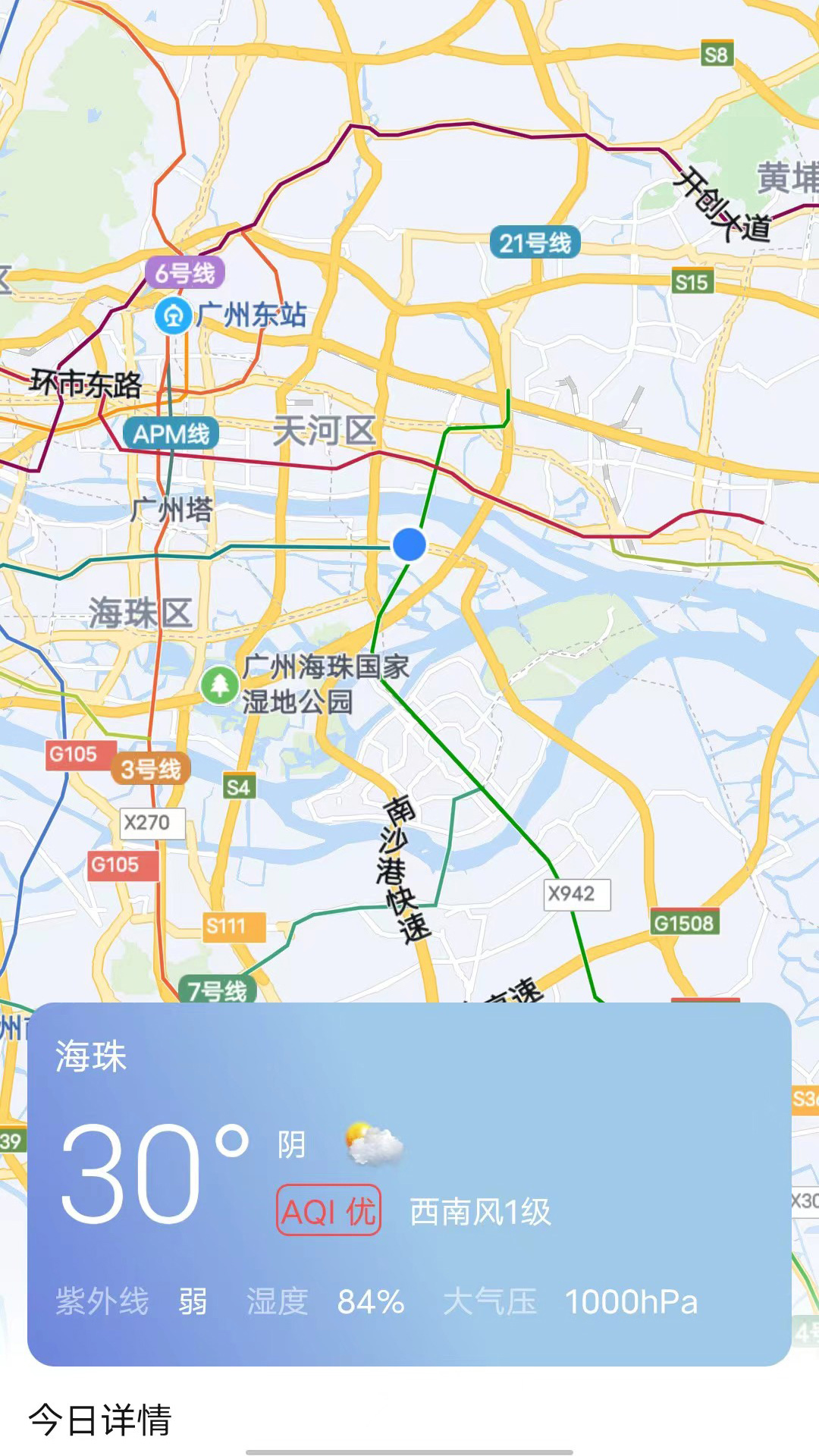This screenshot has height=1456, width=819.
Task: Click the G105 road label badge
Action: coord(80,755)
